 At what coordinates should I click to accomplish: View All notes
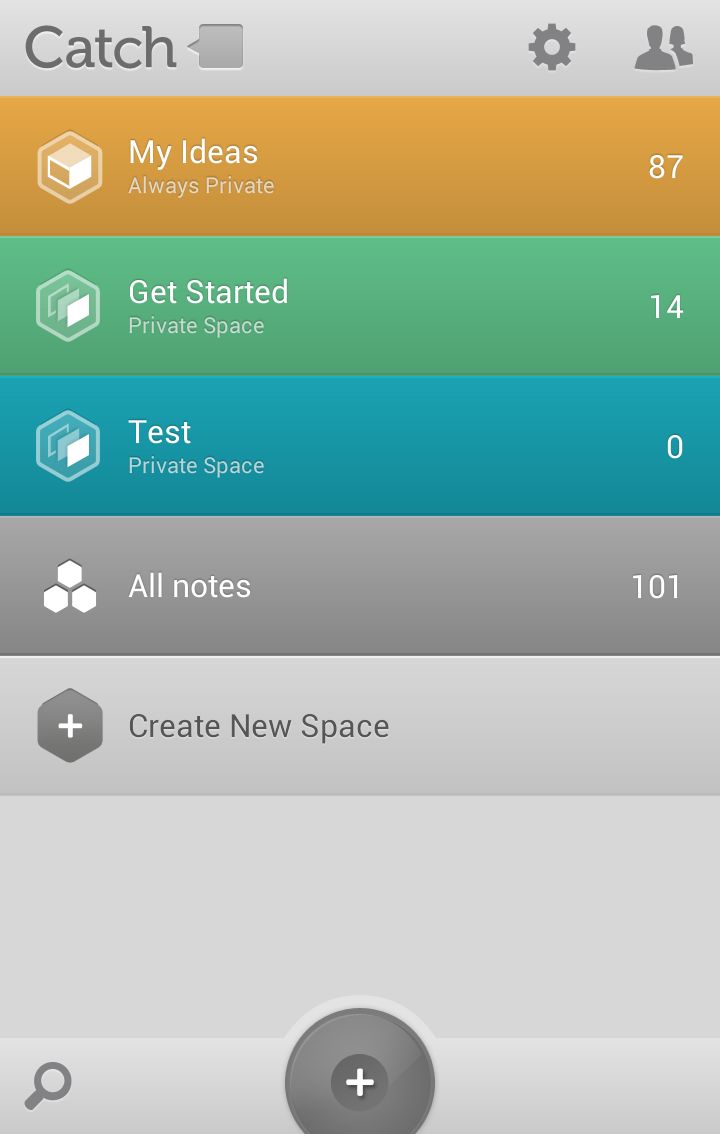(360, 586)
